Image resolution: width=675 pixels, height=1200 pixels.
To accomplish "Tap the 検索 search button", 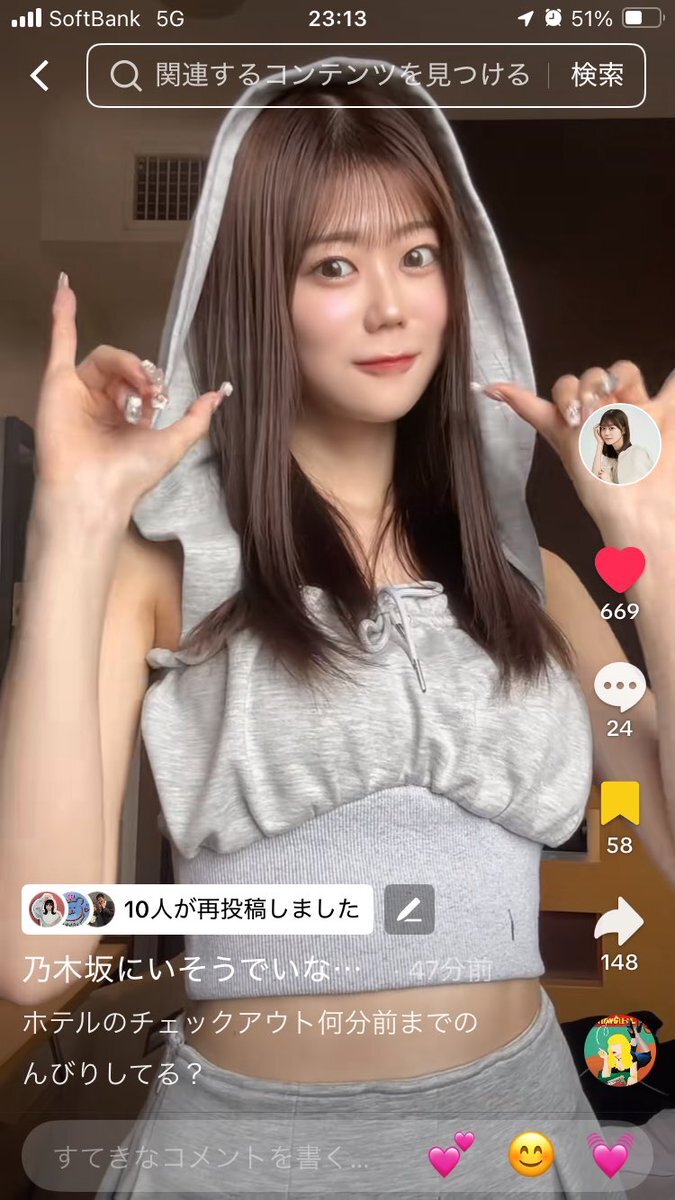I will point(597,75).
